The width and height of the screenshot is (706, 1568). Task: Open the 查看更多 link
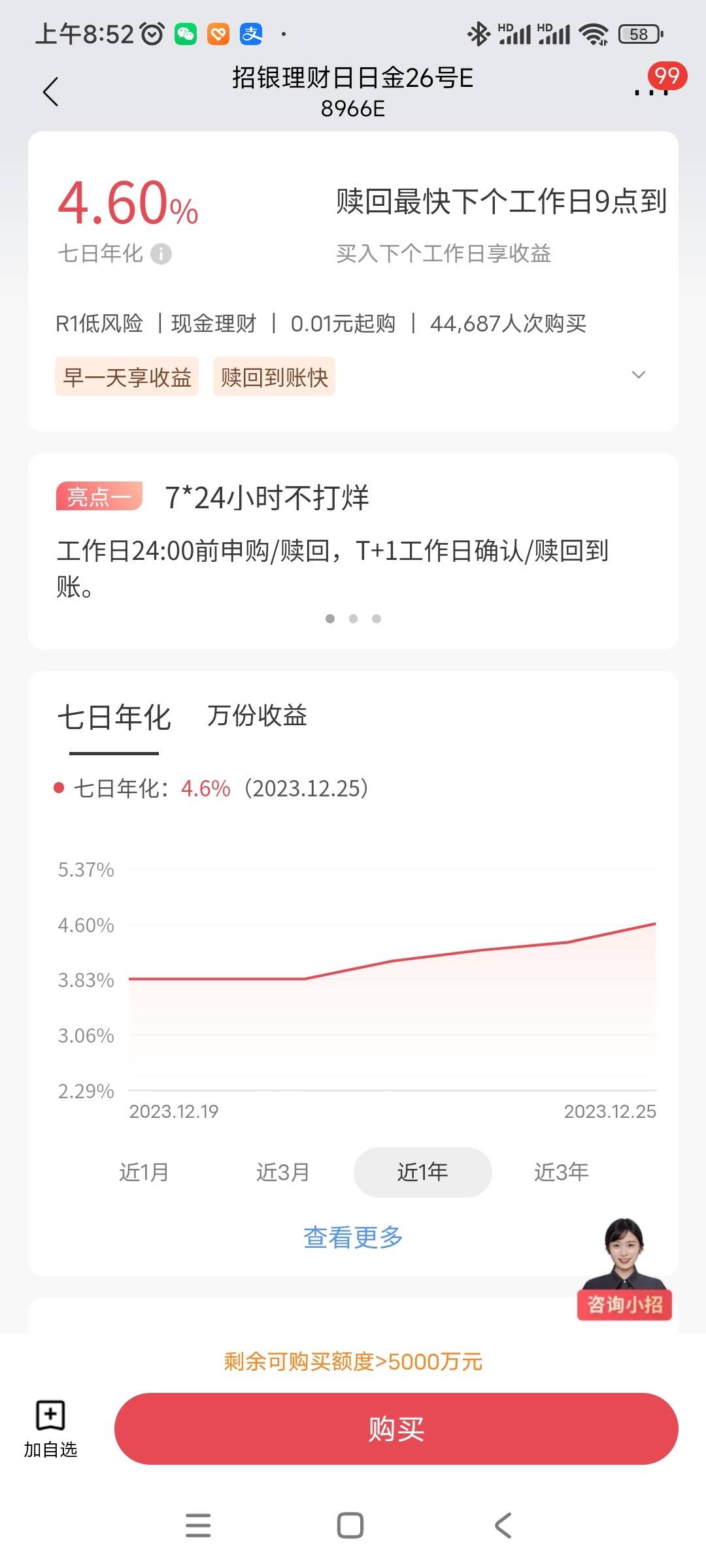353,1237
